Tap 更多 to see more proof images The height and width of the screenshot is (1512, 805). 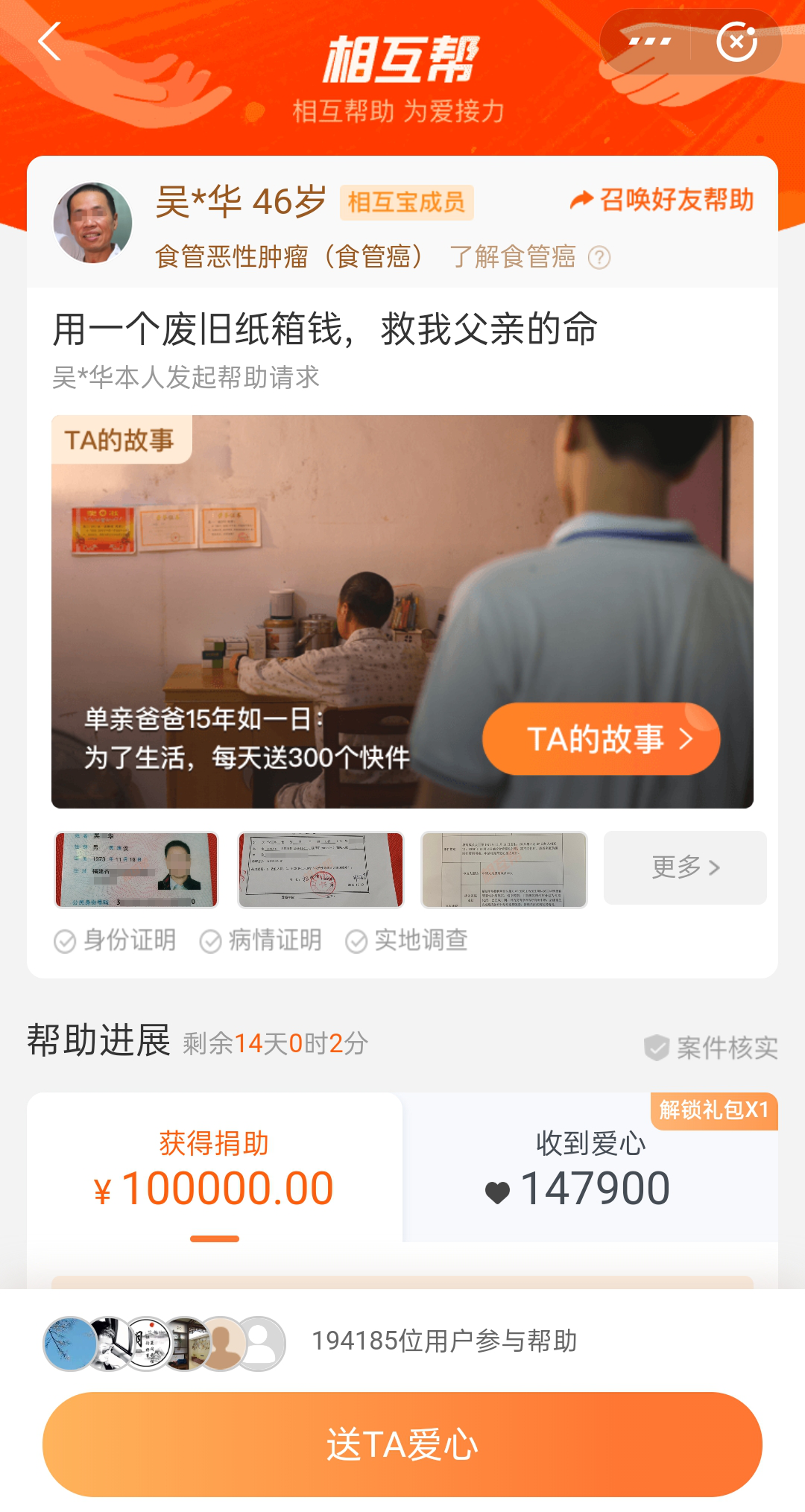pyautogui.click(x=685, y=867)
